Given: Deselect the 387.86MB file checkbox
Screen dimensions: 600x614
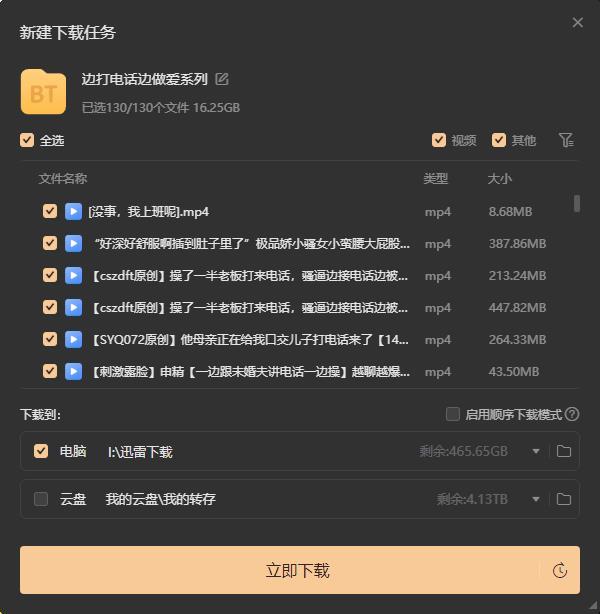Looking at the screenshot, I should (x=50, y=243).
